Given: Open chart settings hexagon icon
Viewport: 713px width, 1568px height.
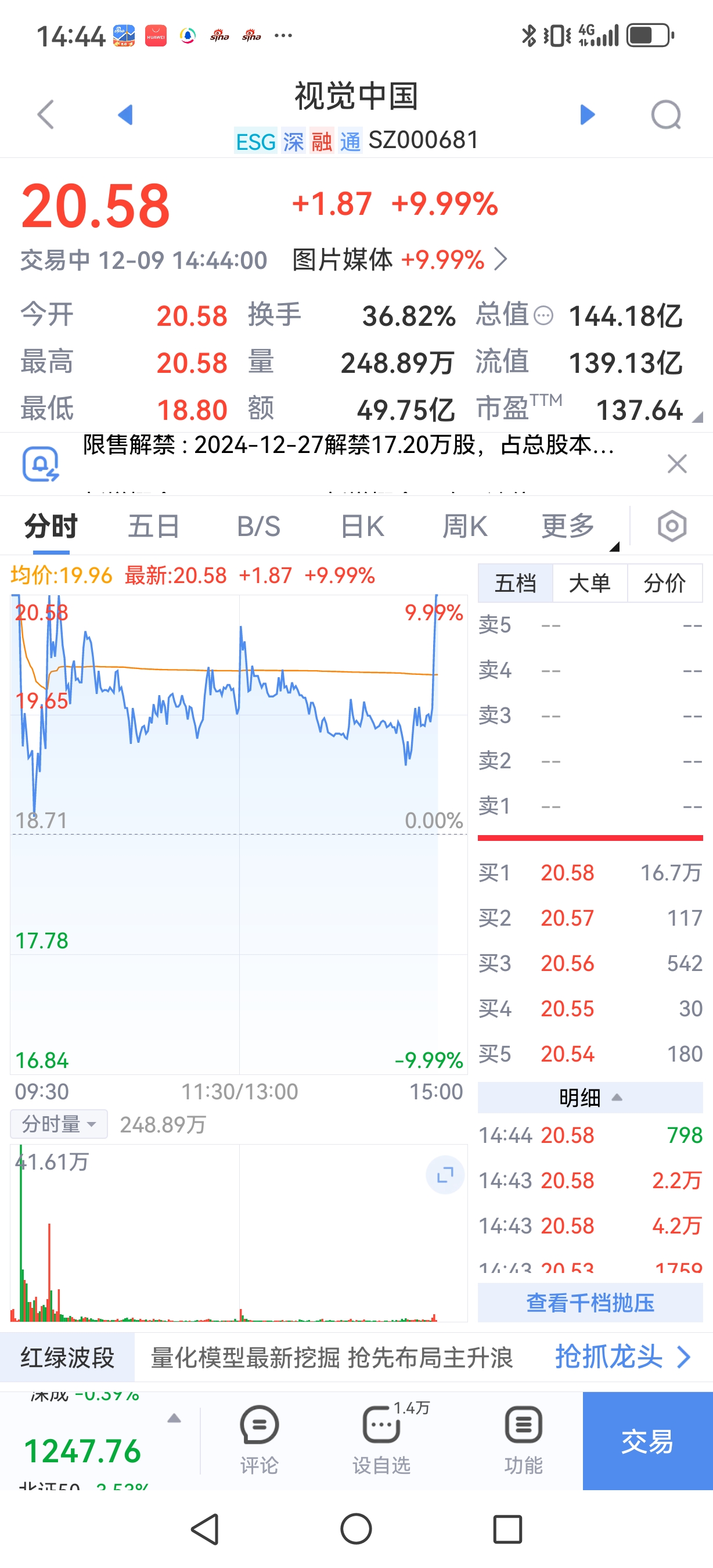Looking at the screenshot, I should click(x=672, y=526).
